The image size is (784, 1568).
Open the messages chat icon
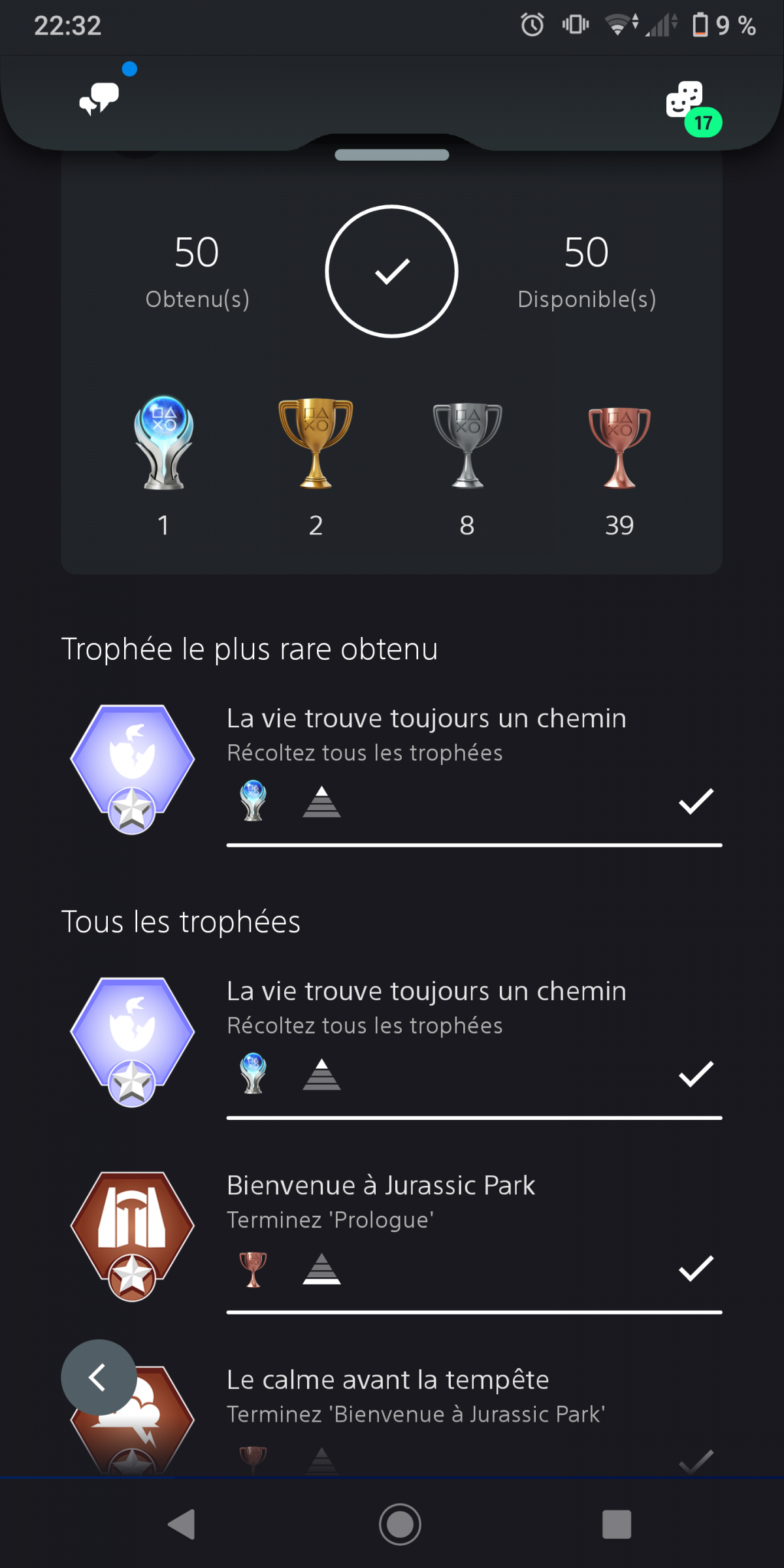pyautogui.click(x=99, y=99)
